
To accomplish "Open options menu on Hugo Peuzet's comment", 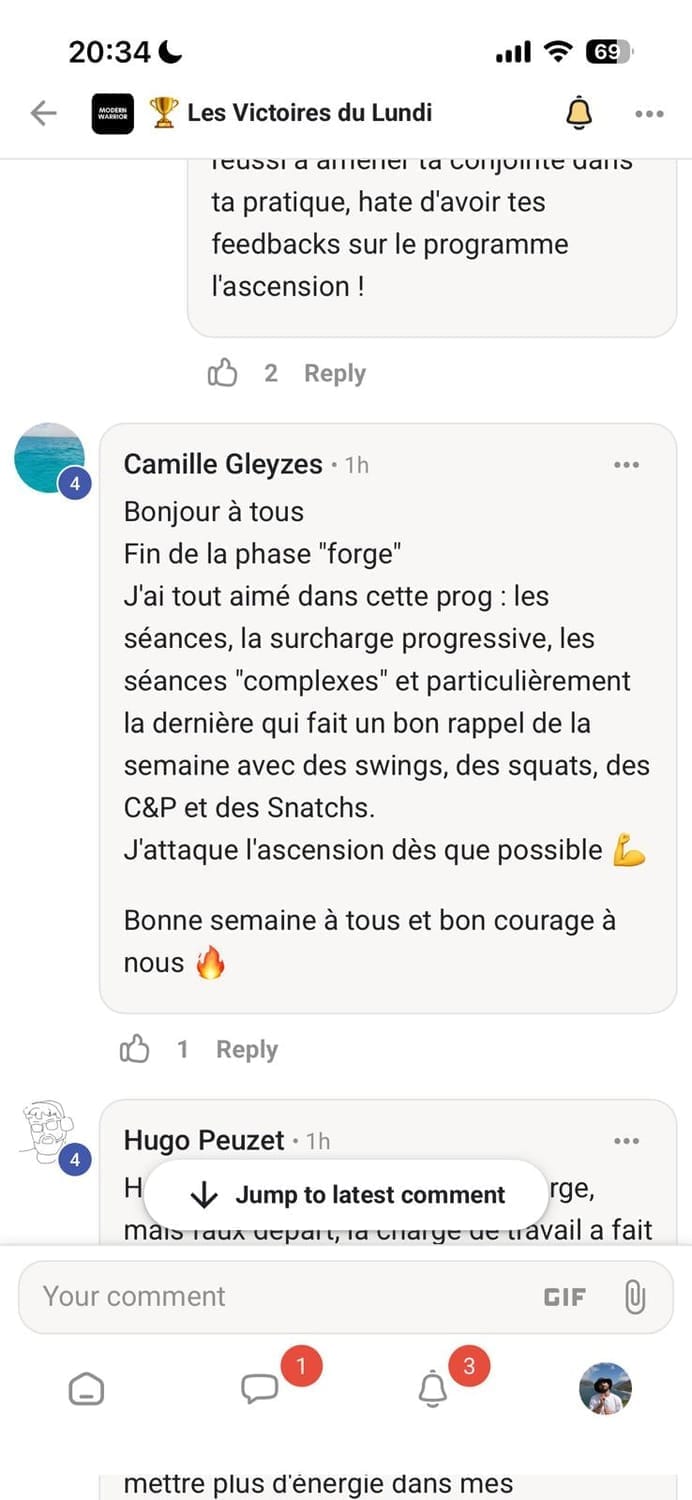I will tap(627, 1141).
